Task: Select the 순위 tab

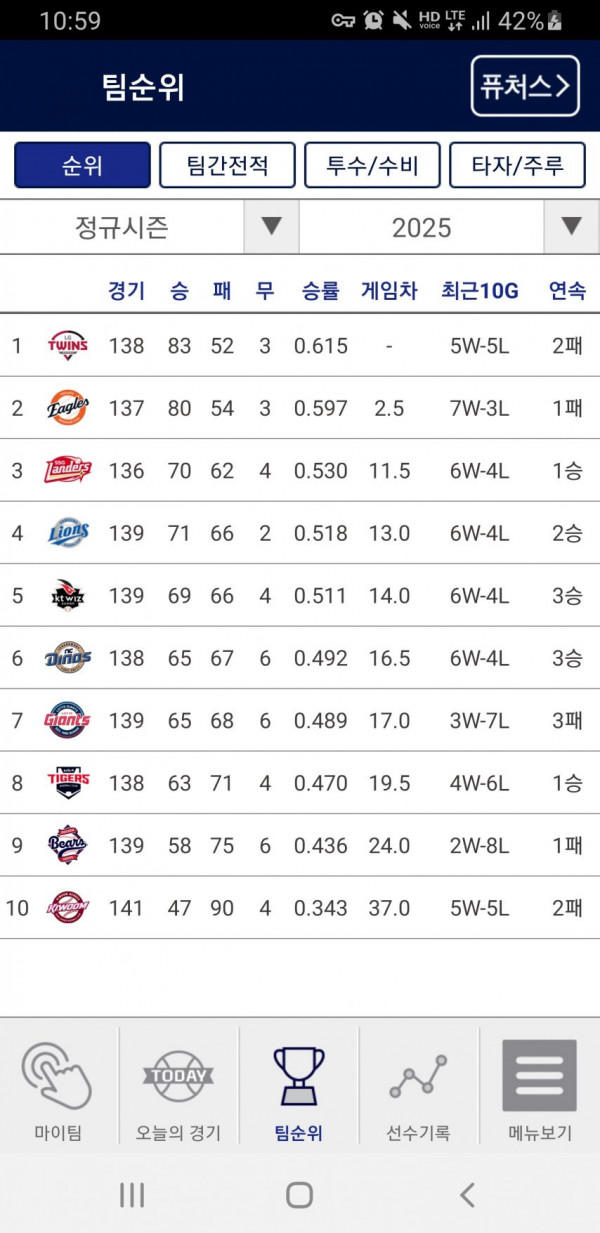Action: tap(82, 165)
